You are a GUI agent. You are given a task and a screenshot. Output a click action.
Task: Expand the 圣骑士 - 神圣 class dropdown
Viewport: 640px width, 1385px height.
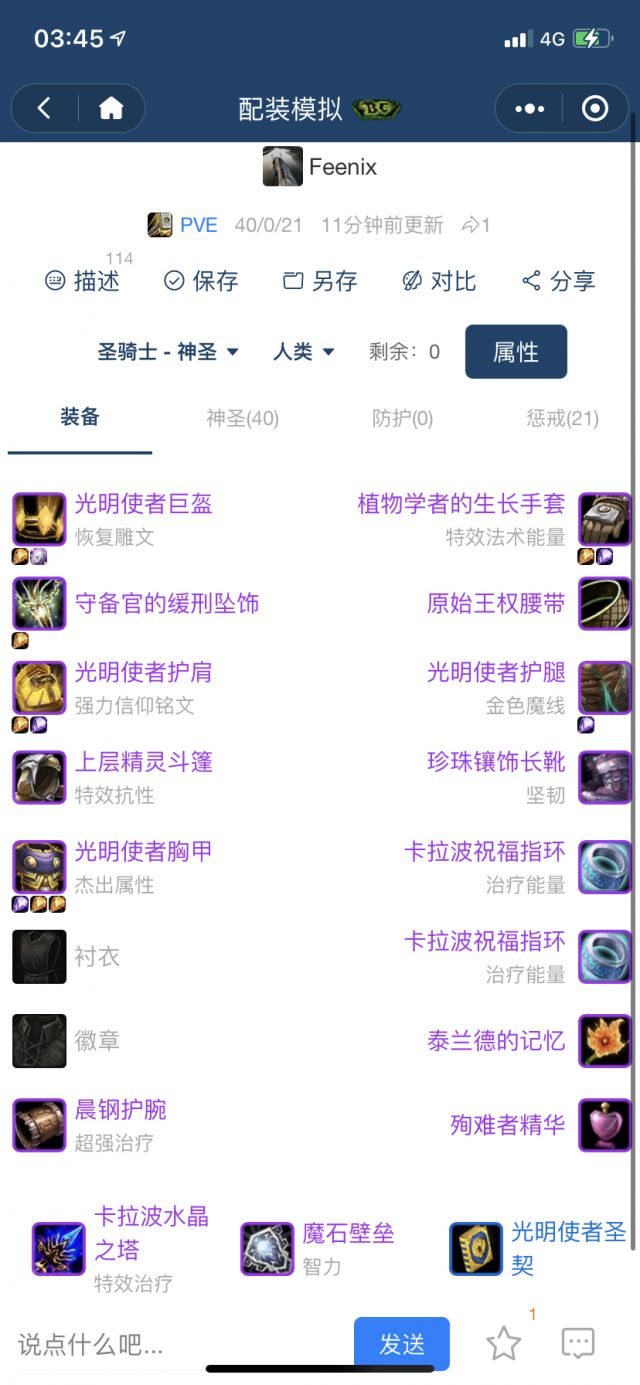tap(168, 352)
